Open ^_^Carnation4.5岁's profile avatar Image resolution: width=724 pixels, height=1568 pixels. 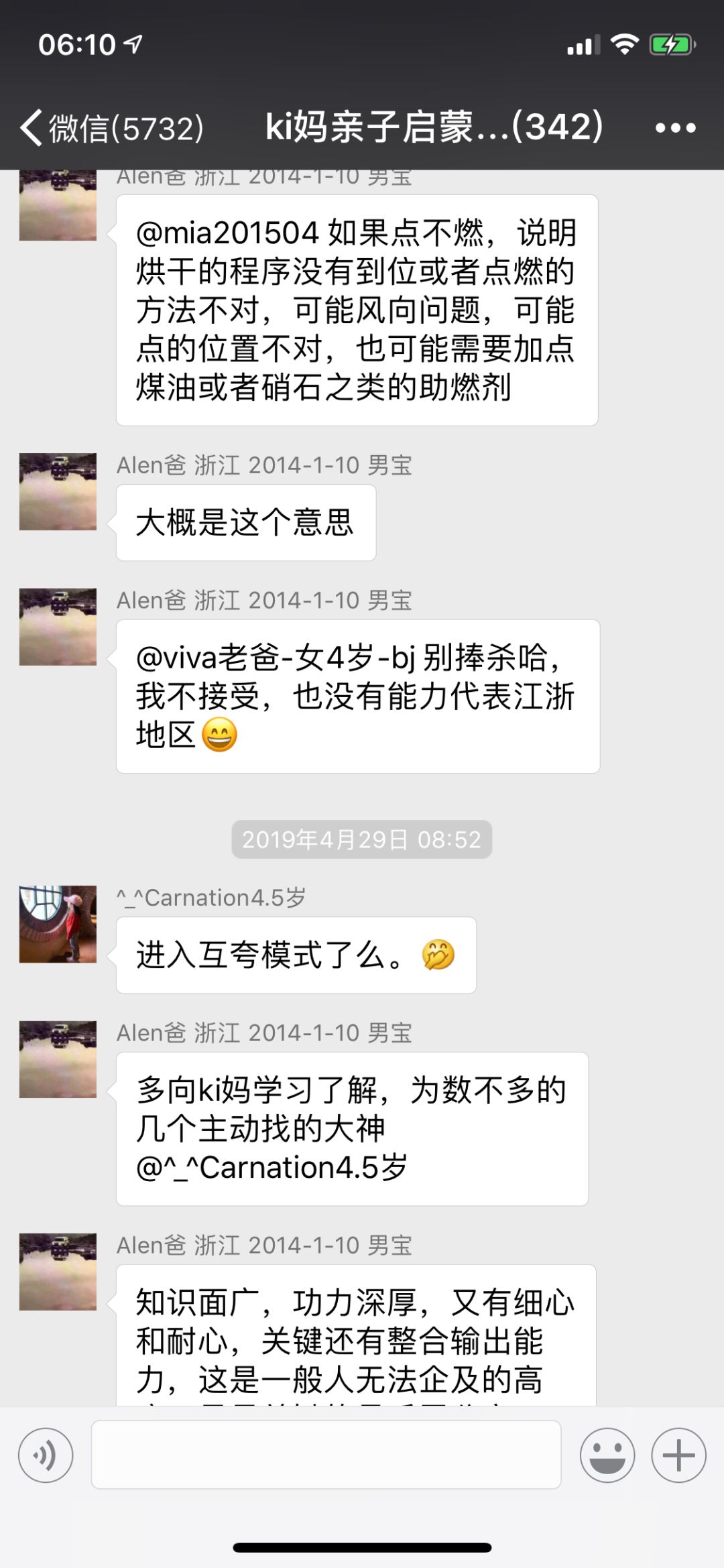click(x=58, y=924)
